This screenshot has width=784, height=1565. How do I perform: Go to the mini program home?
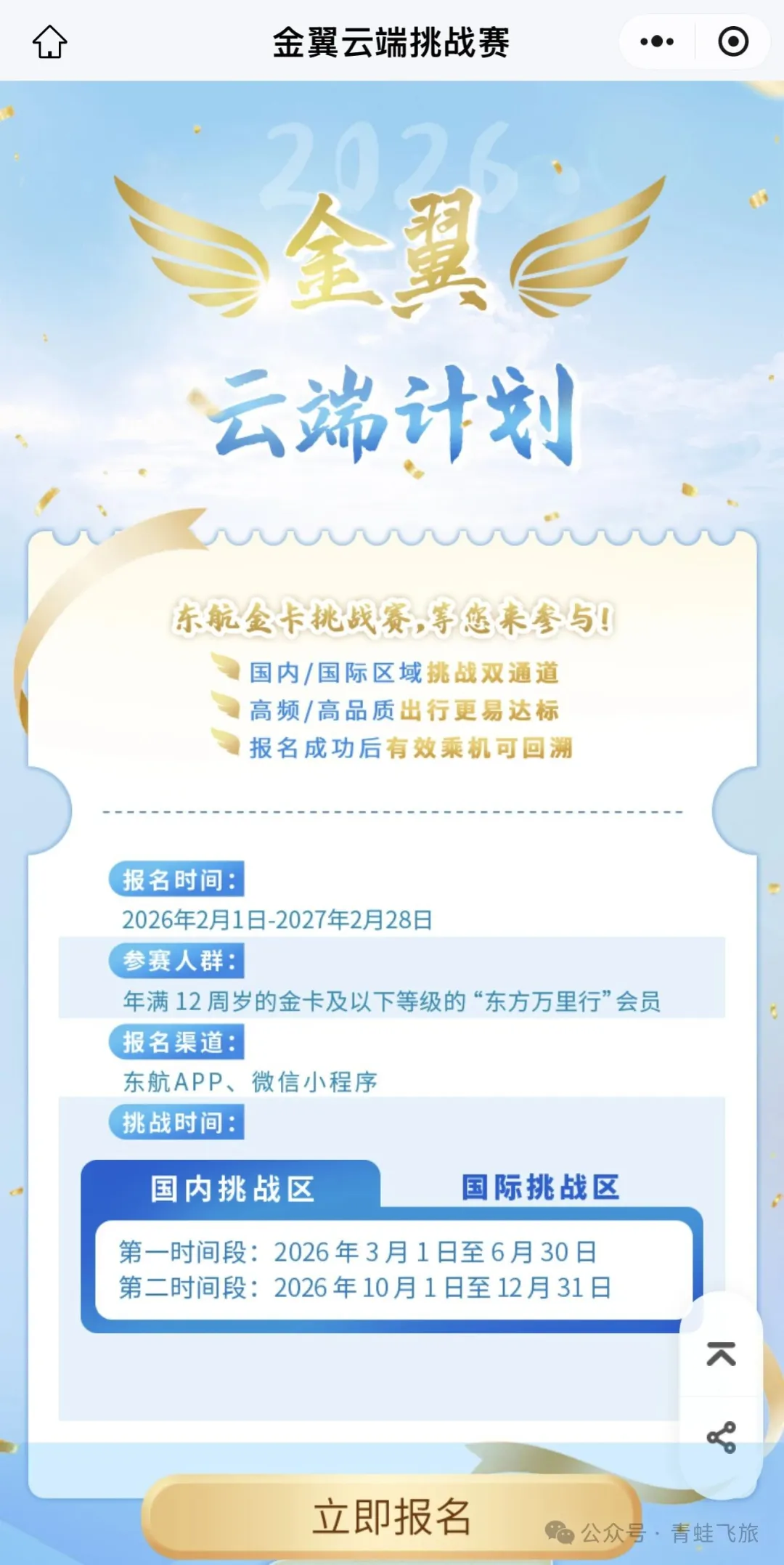coord(49,41)
